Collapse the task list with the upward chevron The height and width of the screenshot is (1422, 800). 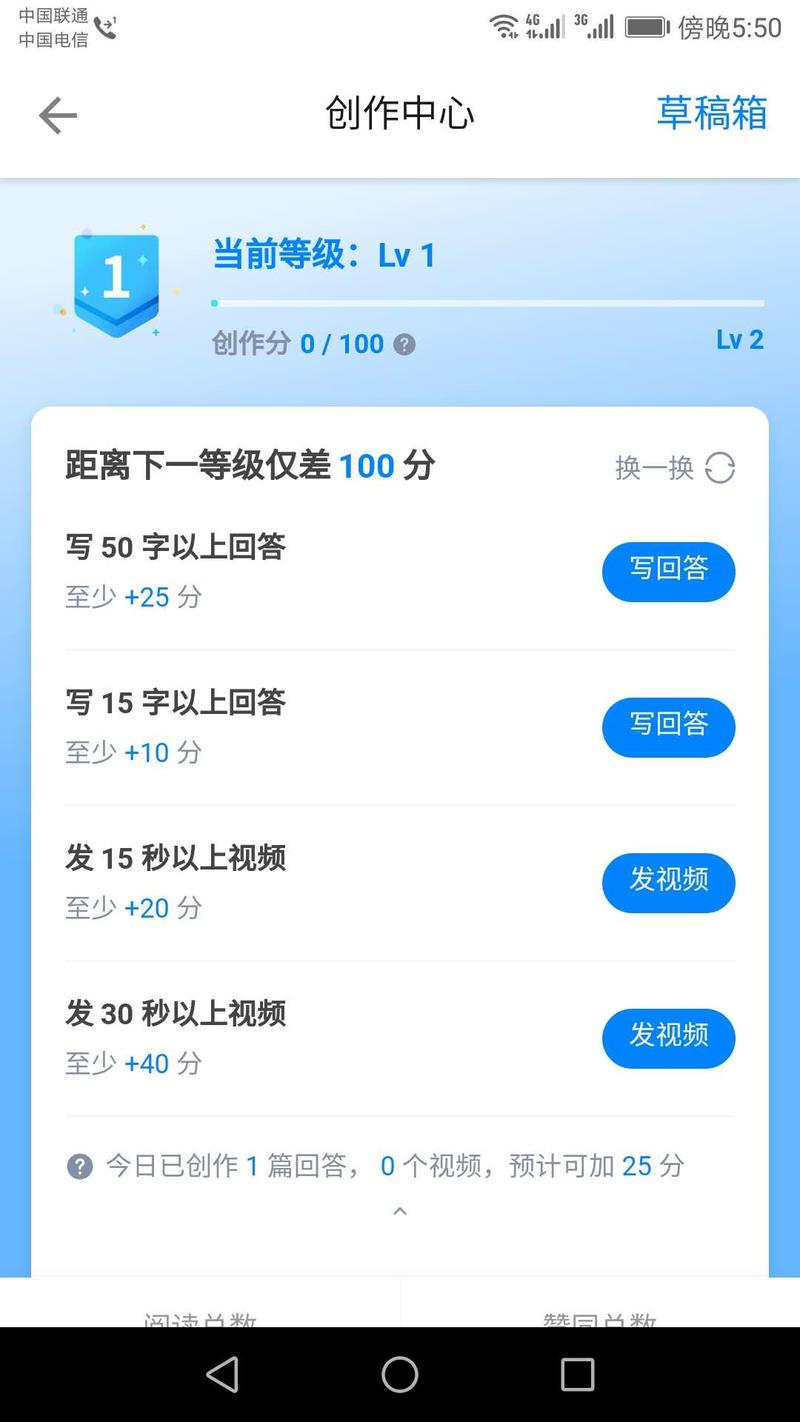click(400, 1210)
